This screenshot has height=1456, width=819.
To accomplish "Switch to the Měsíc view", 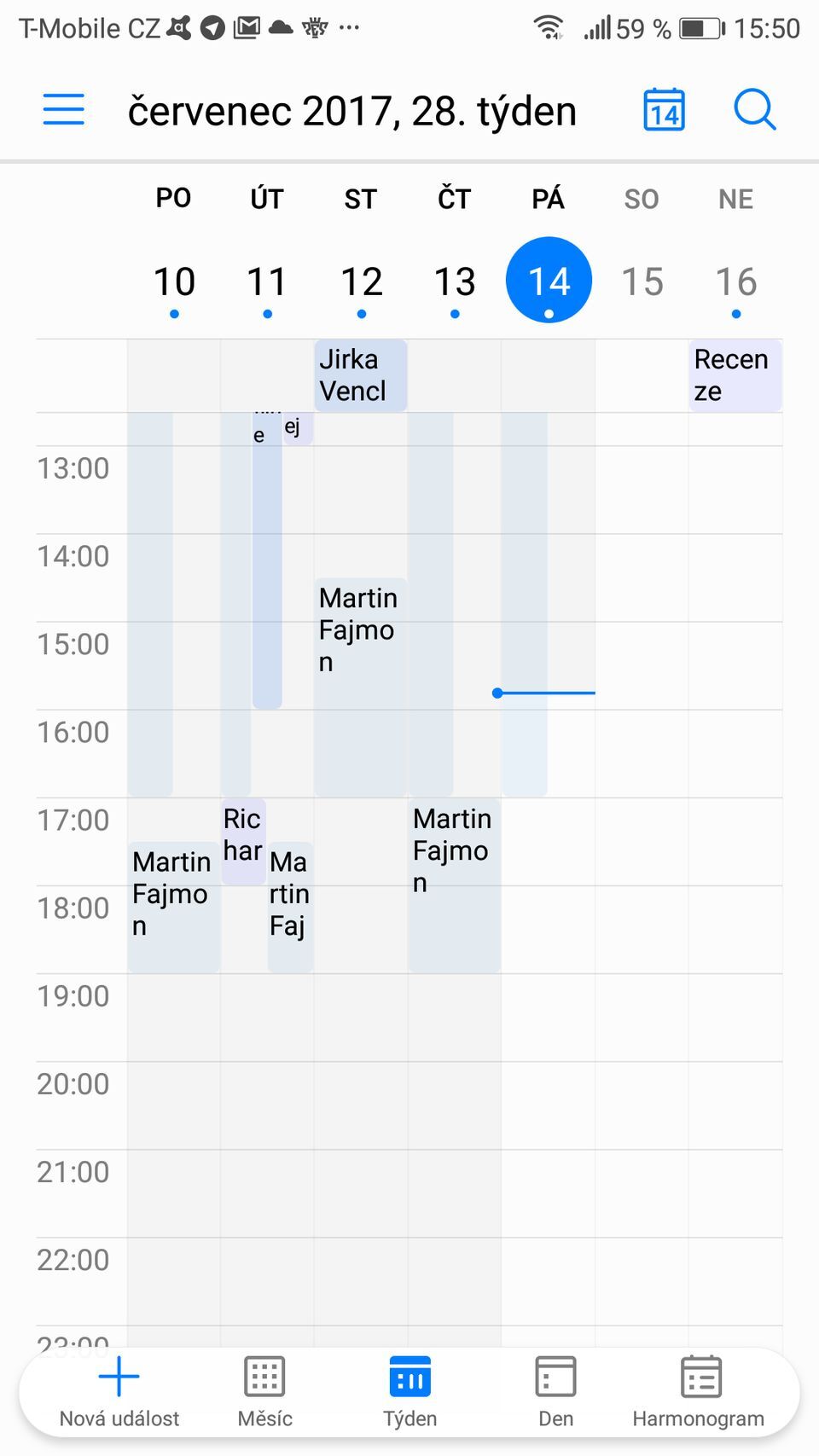I will point(264,1392).
